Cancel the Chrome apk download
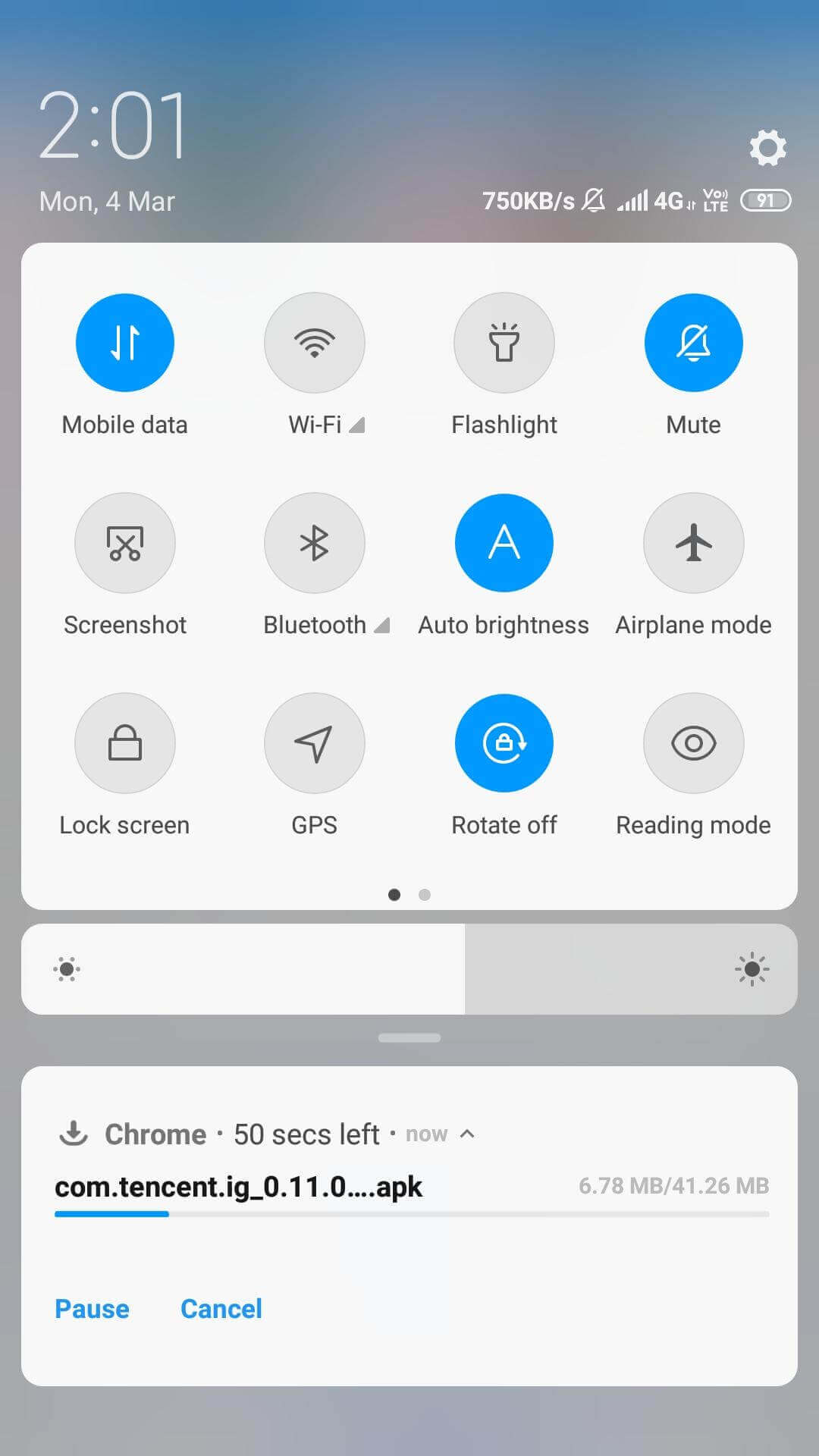Screen dimensions: 819x1456 (x=221, y=1309)
